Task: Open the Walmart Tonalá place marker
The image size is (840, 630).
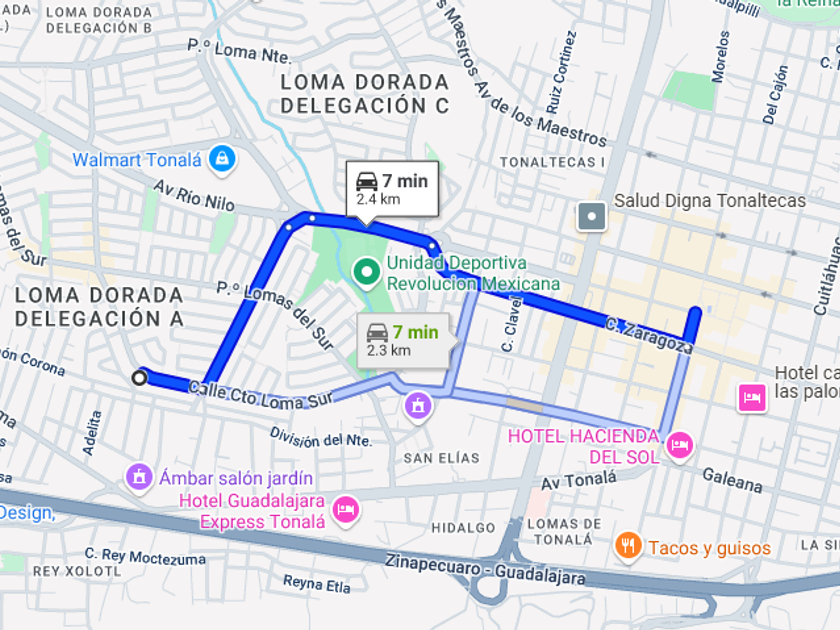Action: 223,159
